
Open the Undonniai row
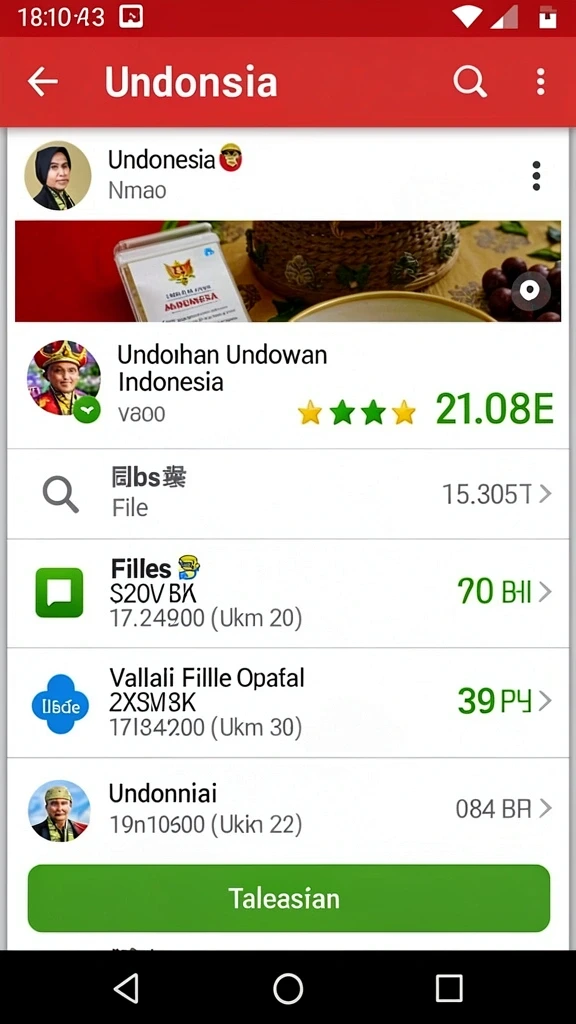[287, 809]
